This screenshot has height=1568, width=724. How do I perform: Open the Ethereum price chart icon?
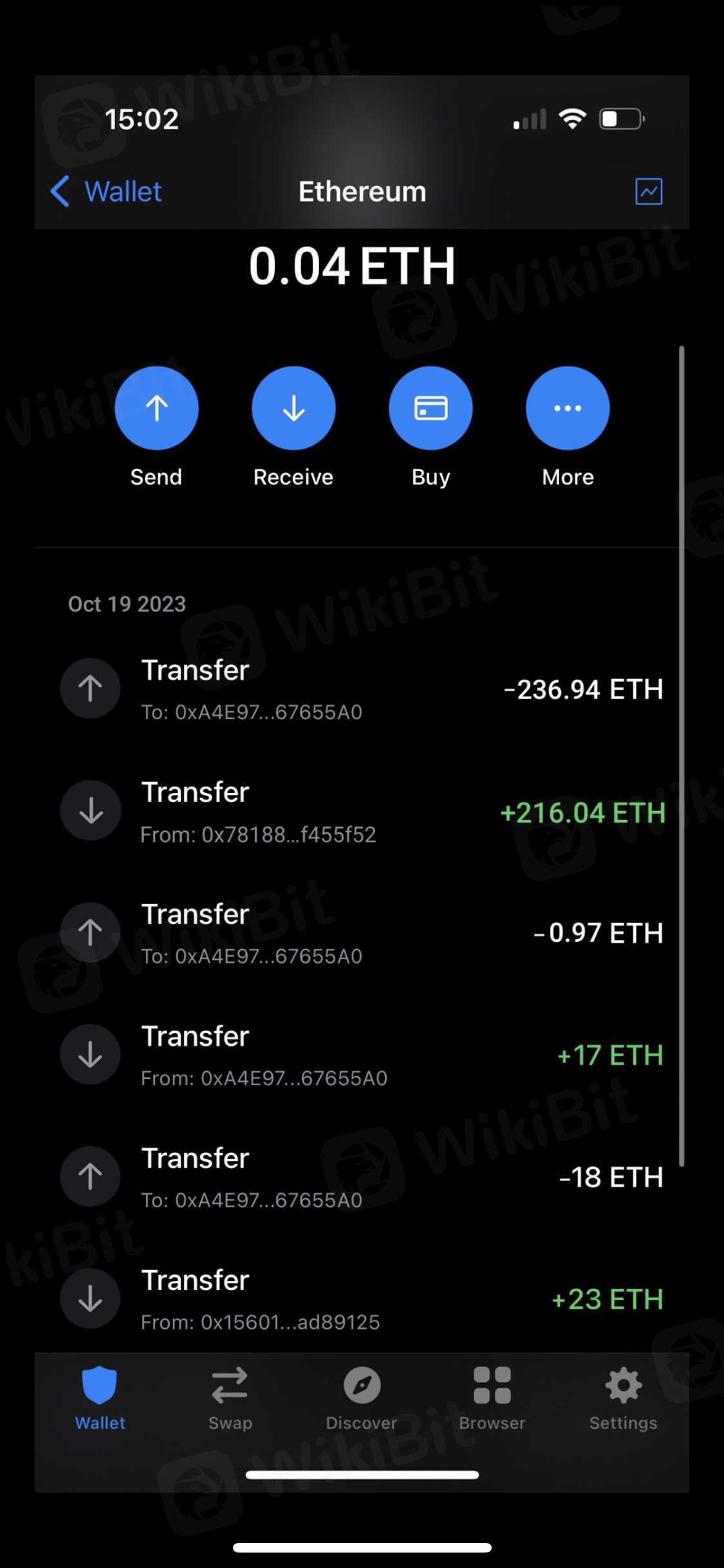pos(648,191)
